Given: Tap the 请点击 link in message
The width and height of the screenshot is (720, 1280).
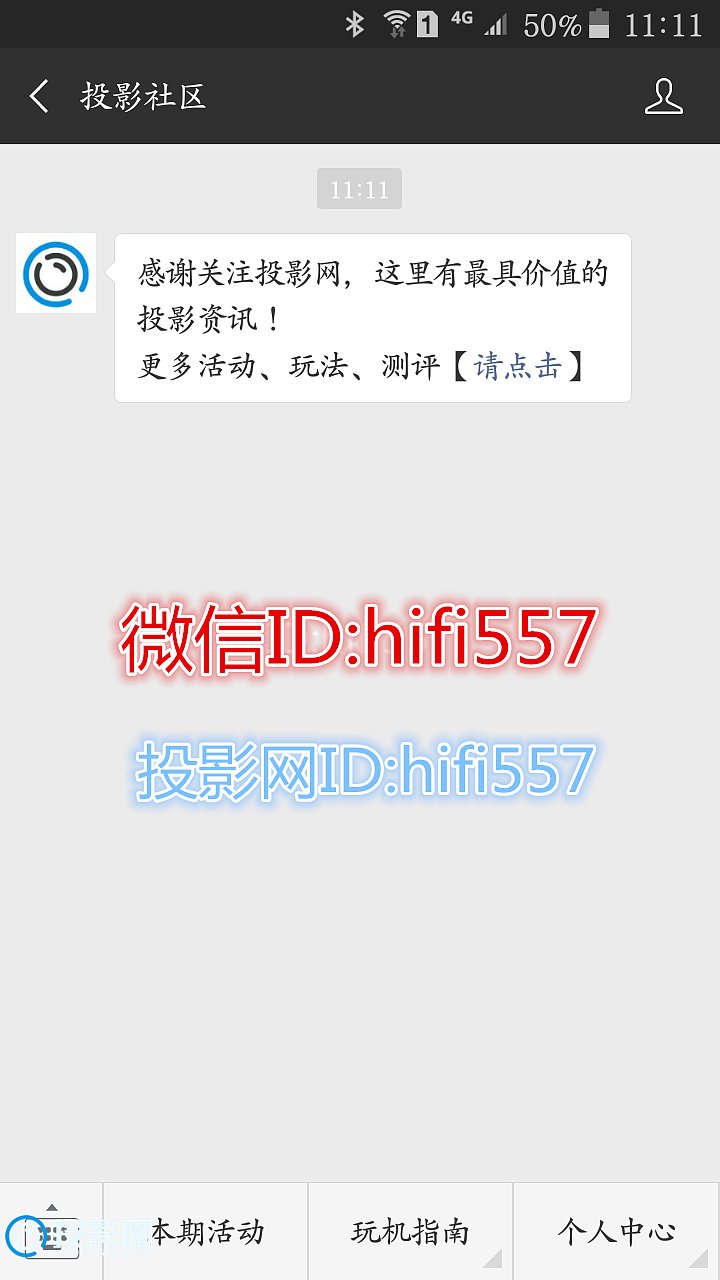Looking at the screenshot, I should (x=517, y=366).
